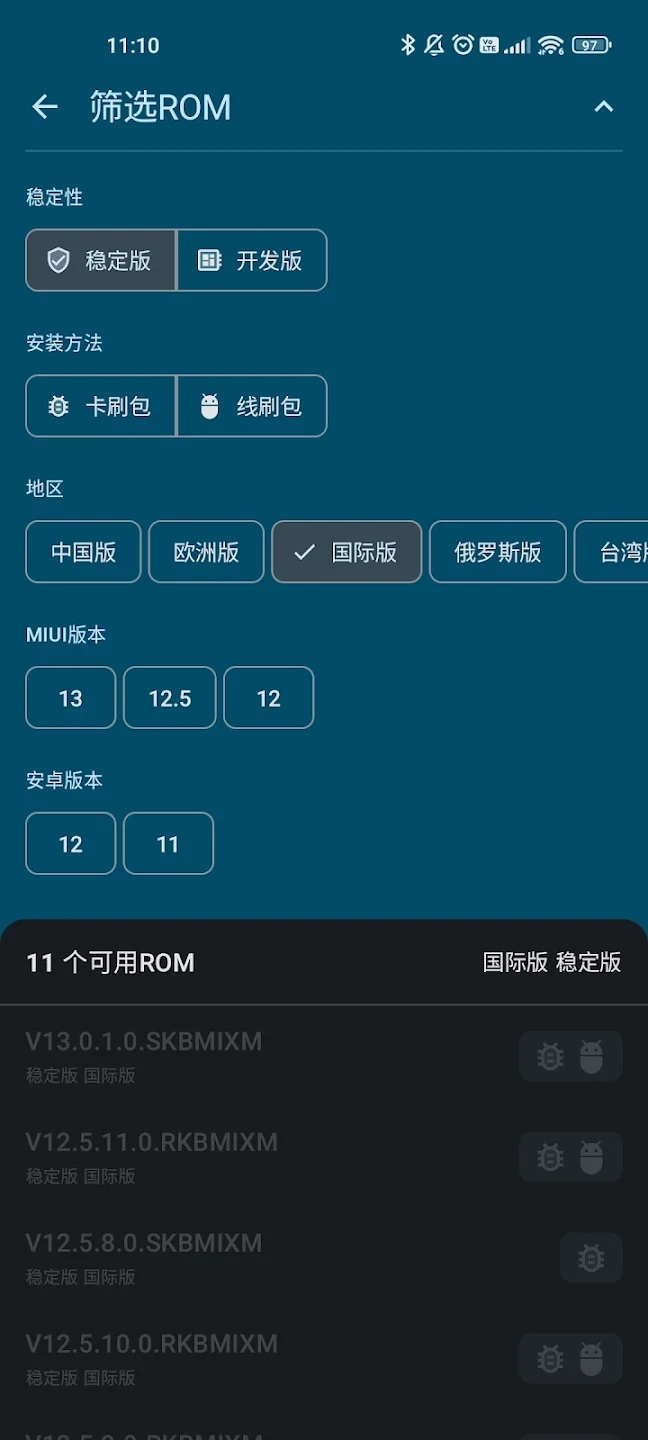Collapse the filter panel chevron
Viewport: 648px width, 1440px height.
point(603,107)
